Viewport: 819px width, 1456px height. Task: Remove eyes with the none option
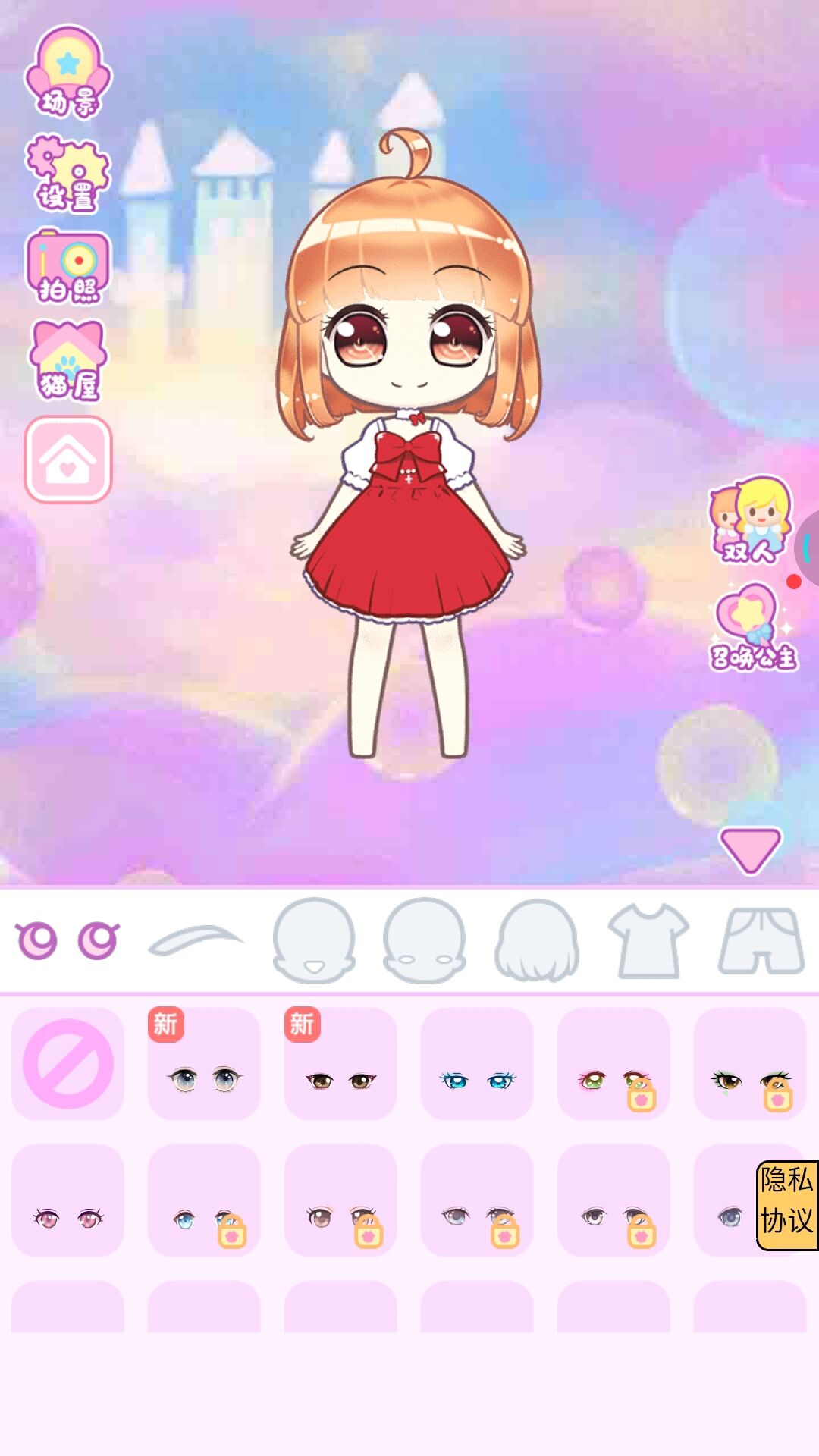[67, 1064]
